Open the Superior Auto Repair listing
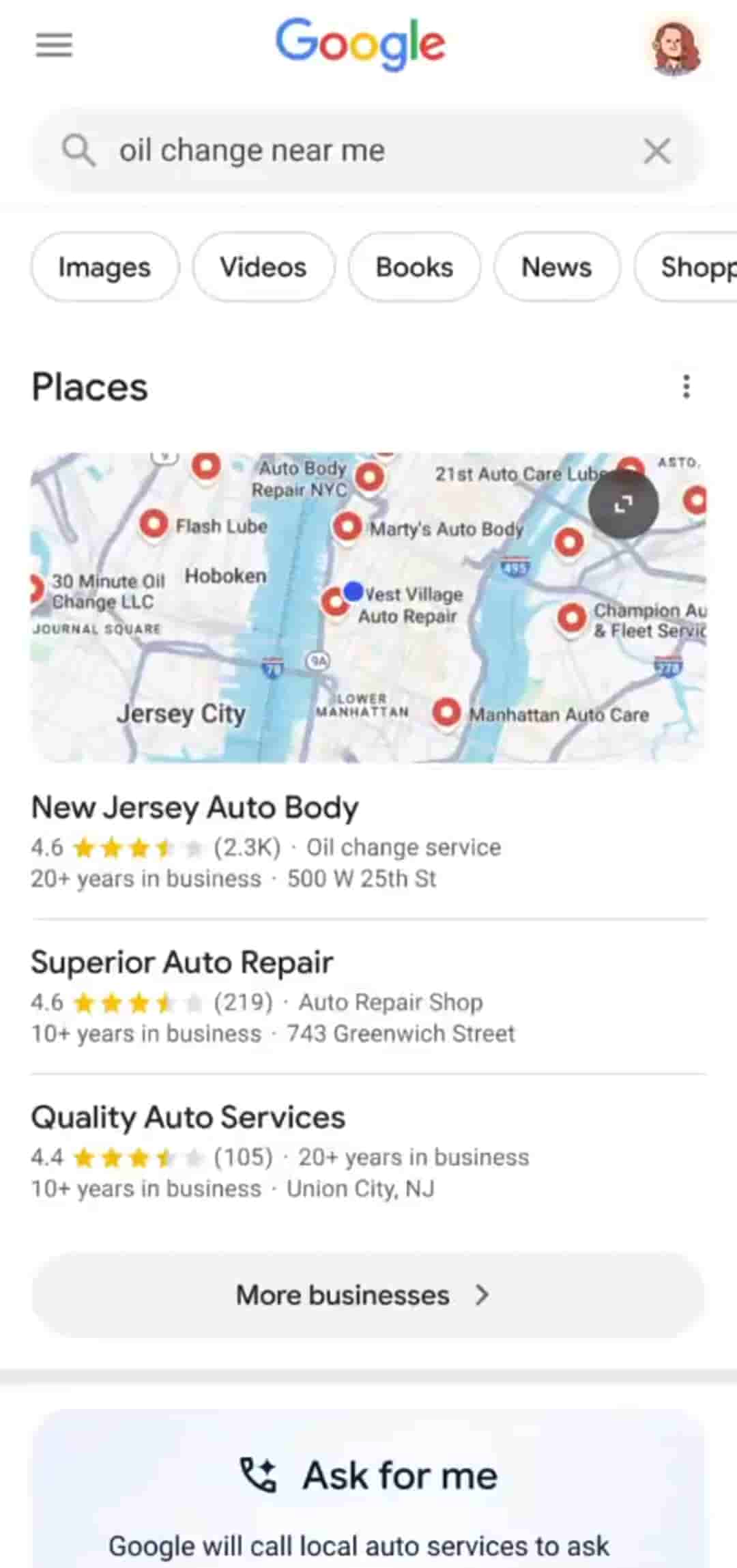The height and width of the screenshot is (1568, 737). tap(182, 963)
